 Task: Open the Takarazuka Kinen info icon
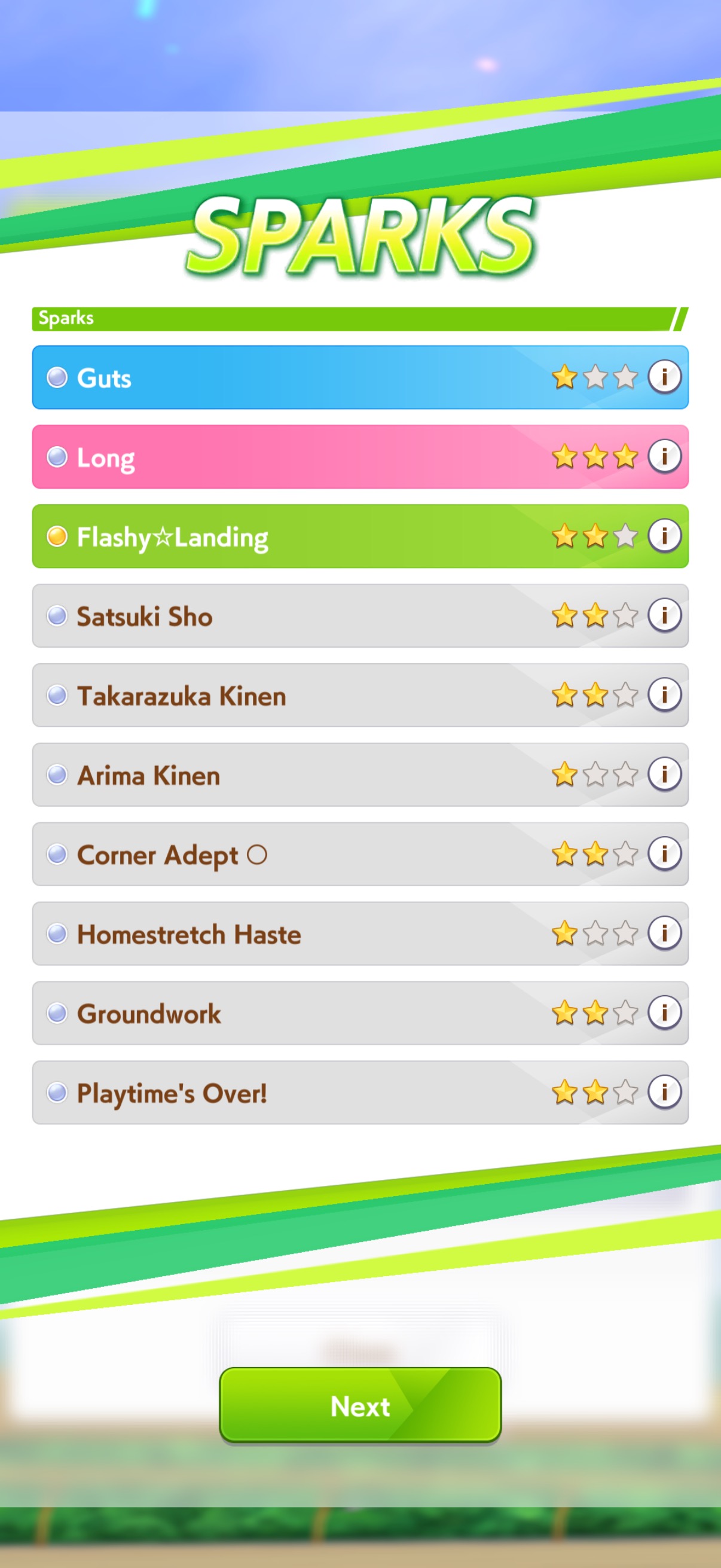664,694
